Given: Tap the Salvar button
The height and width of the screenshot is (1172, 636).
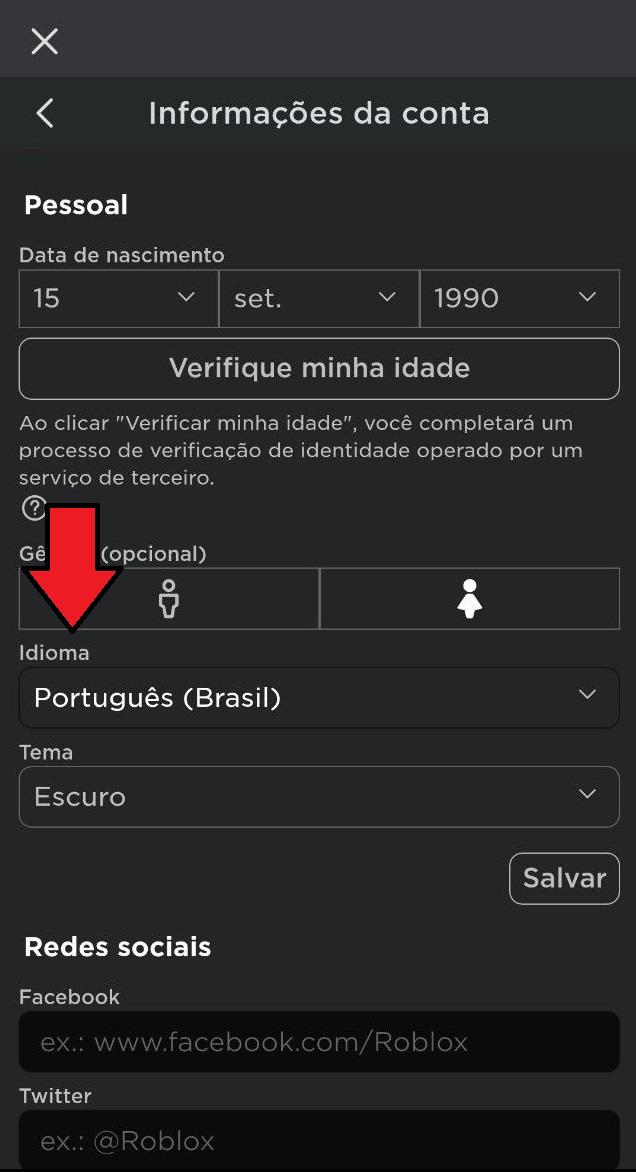Looking at the screenshot, I should point(564,878).
